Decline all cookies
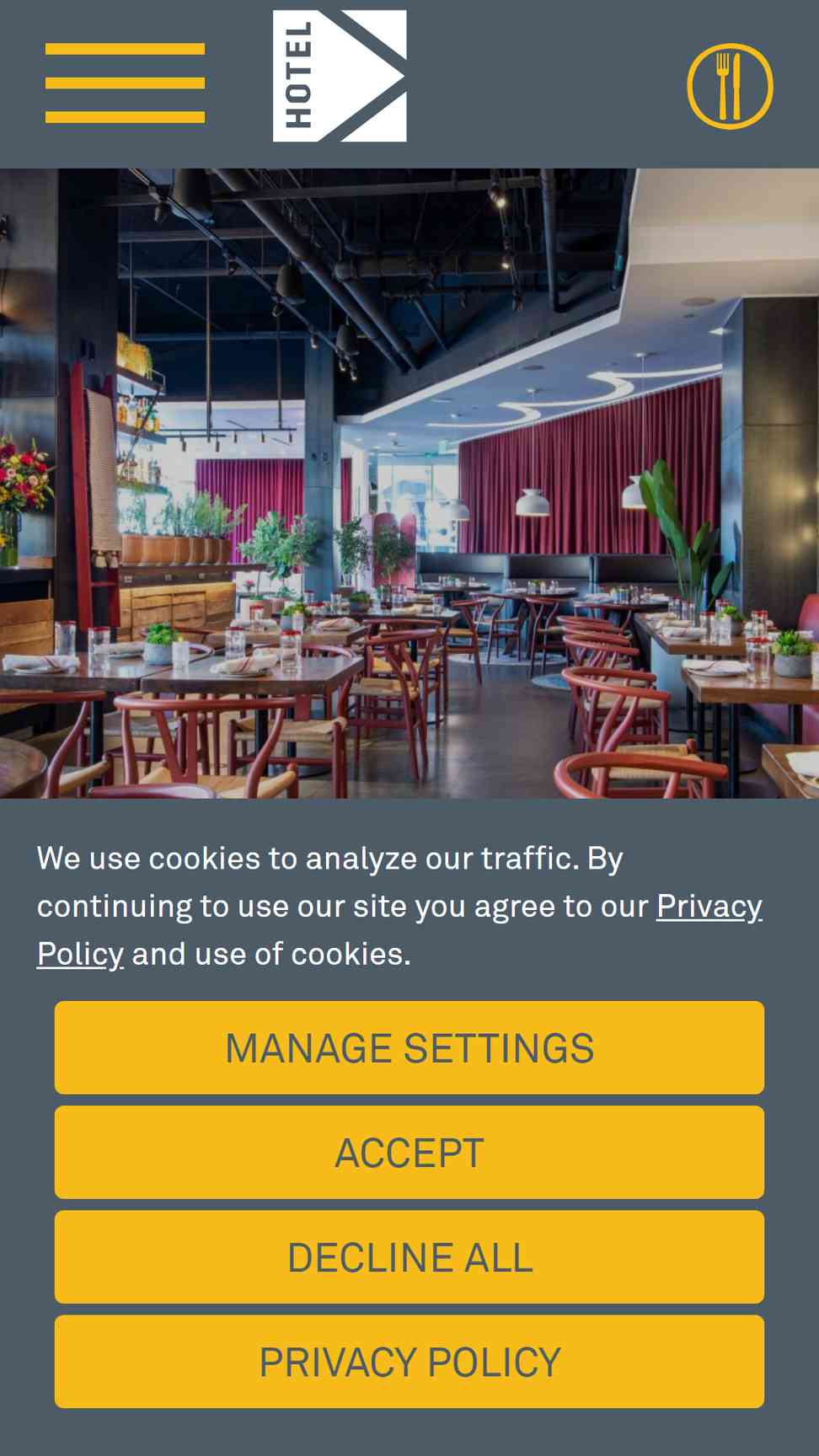819x1456 pixels. tap(409, 1256)
